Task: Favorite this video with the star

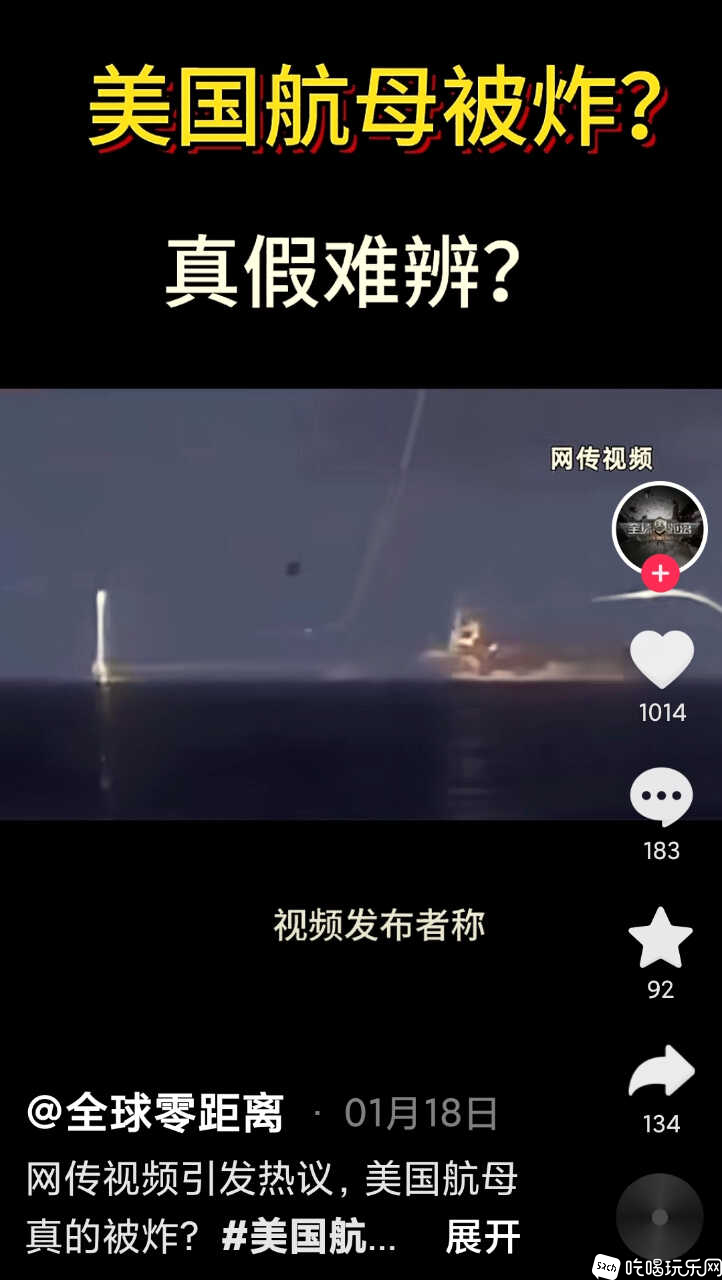Action: [x=661, y=938]
